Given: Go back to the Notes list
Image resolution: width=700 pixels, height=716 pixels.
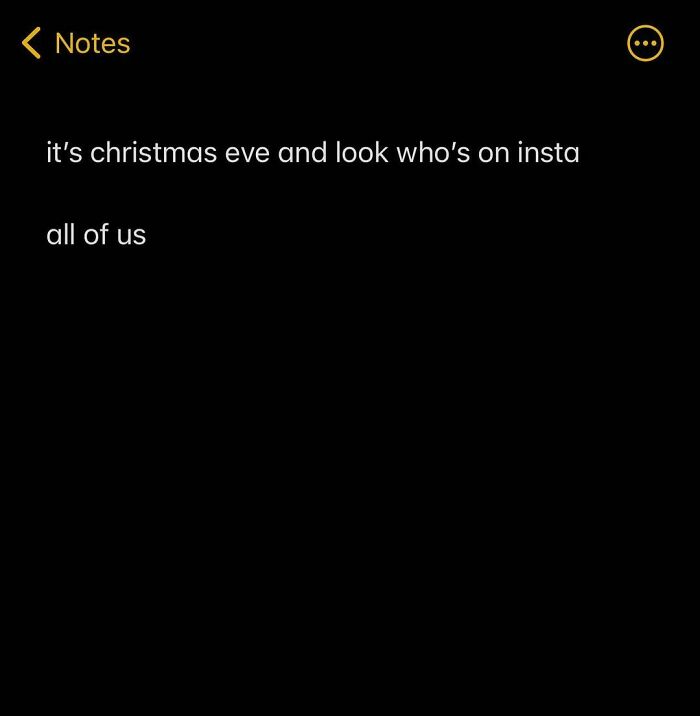Looking at the screenshot, I should point(76,43).
